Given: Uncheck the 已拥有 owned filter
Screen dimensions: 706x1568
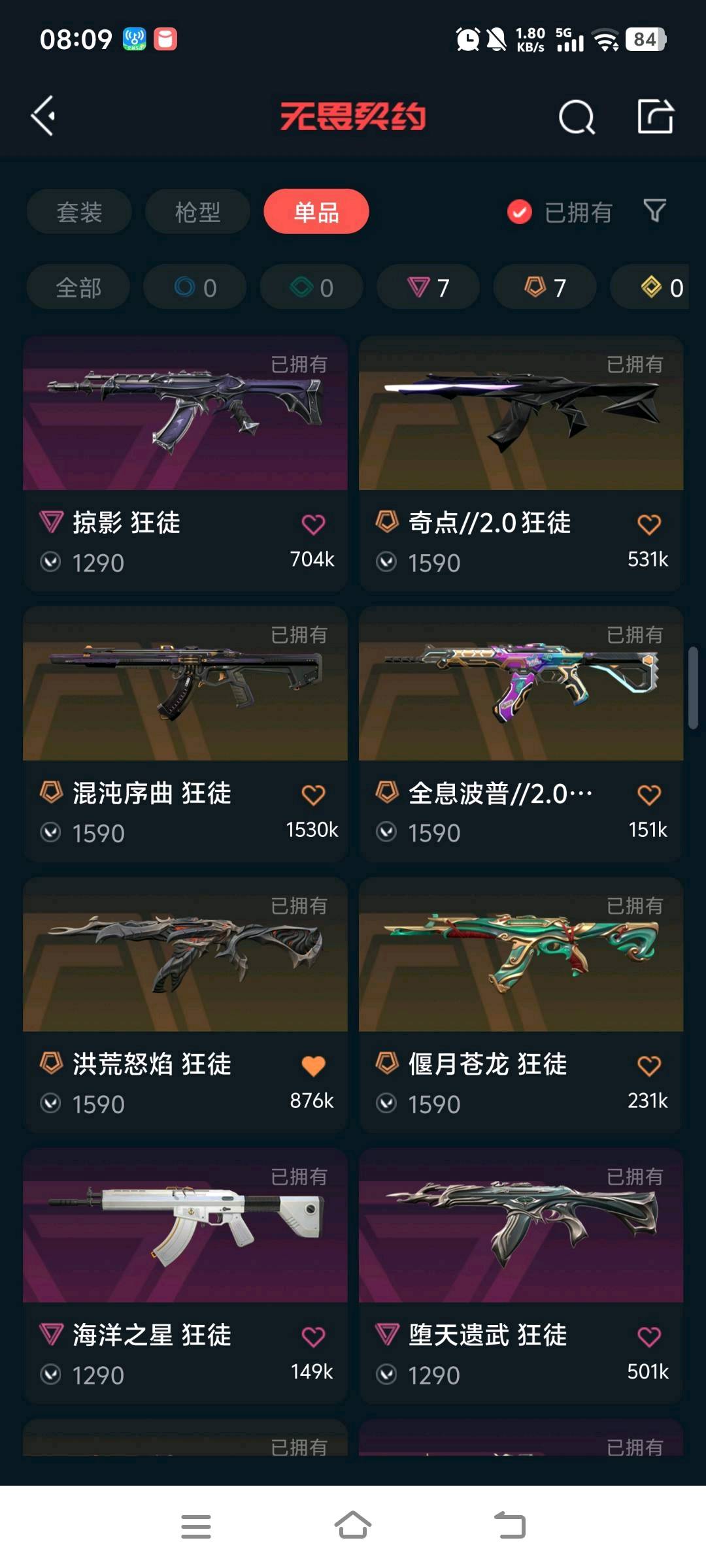Looking at the screenshot, I should (x=520, y=212).
